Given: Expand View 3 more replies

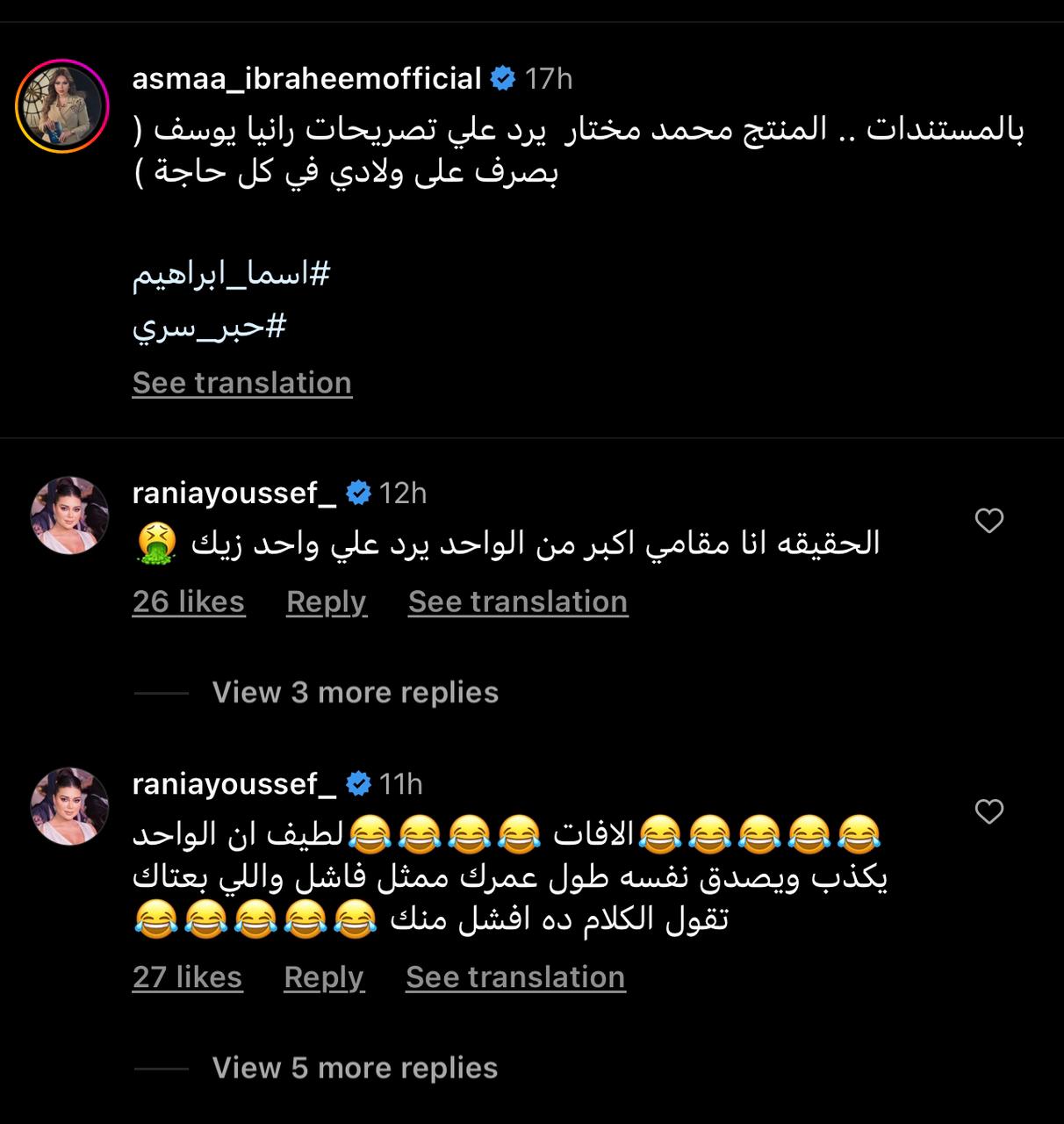Looking at the screenshot, I should 355,693.
